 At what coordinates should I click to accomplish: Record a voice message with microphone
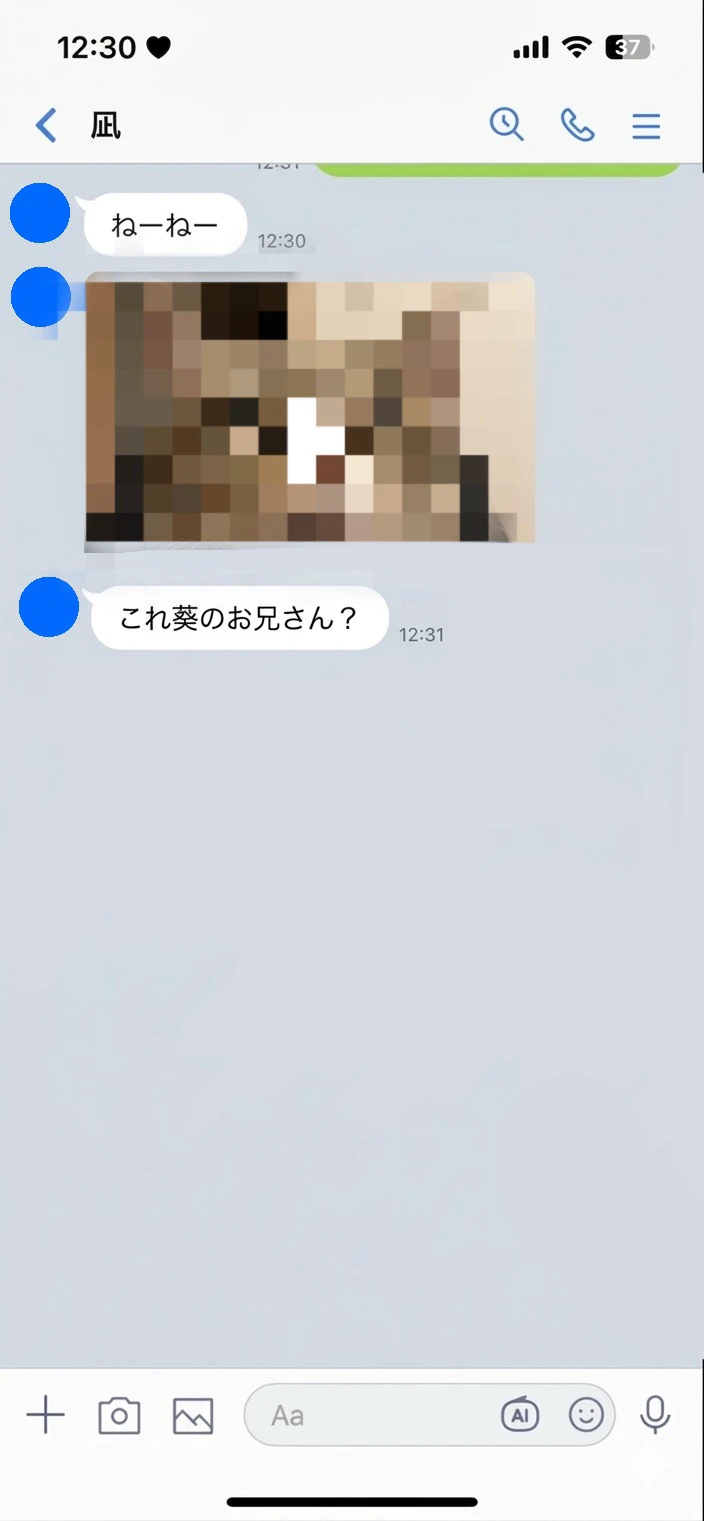pyautogui.click(x=655, y=1414)
